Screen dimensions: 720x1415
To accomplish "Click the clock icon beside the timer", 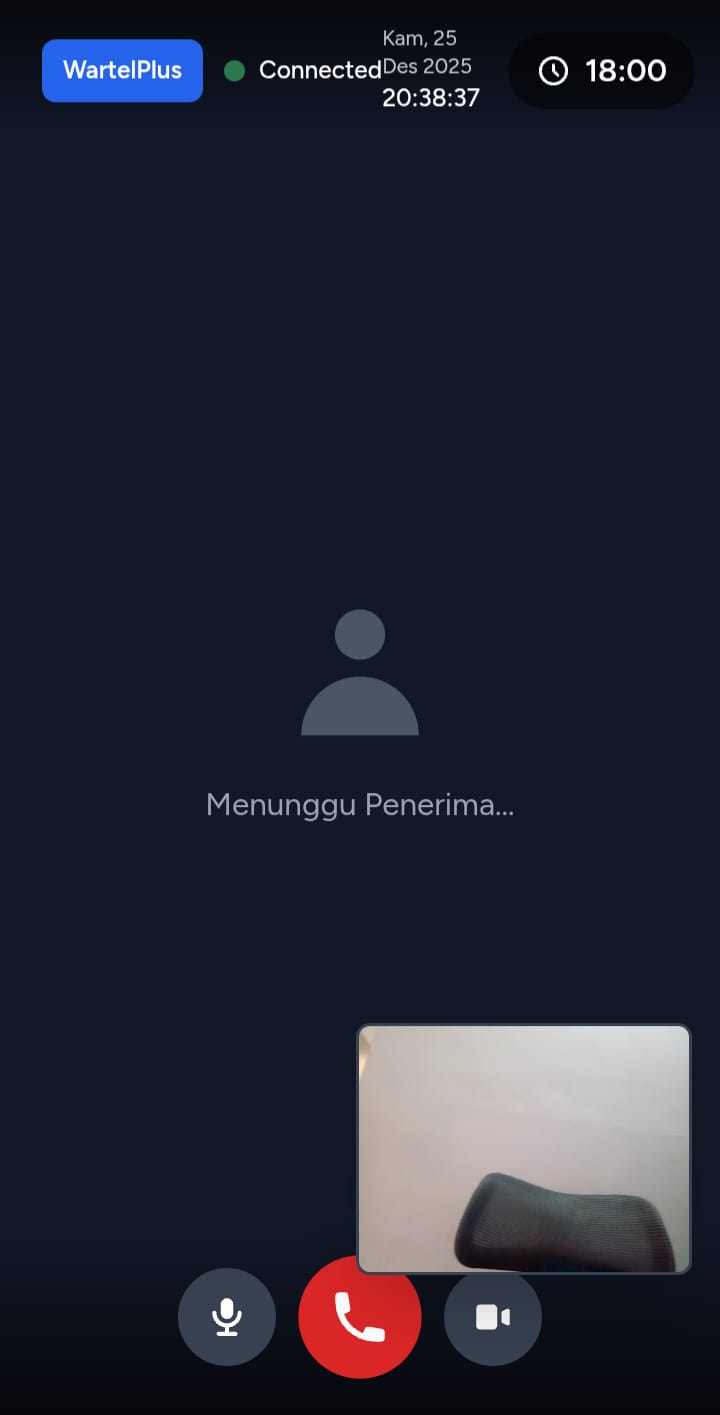I will pos(553,71).
